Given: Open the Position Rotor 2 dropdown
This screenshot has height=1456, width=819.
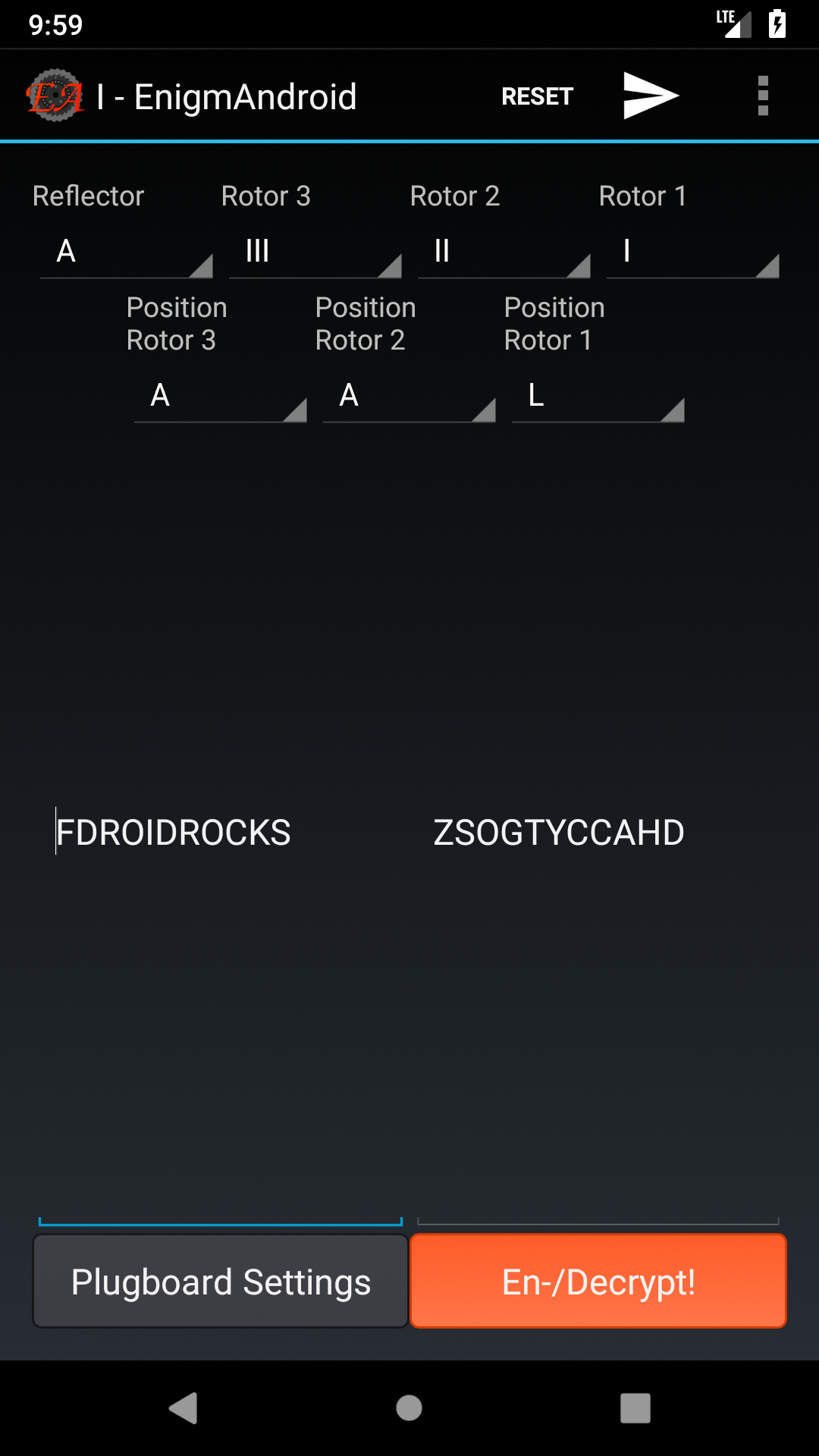Looking at the screenshot, I should click(409, 397).
